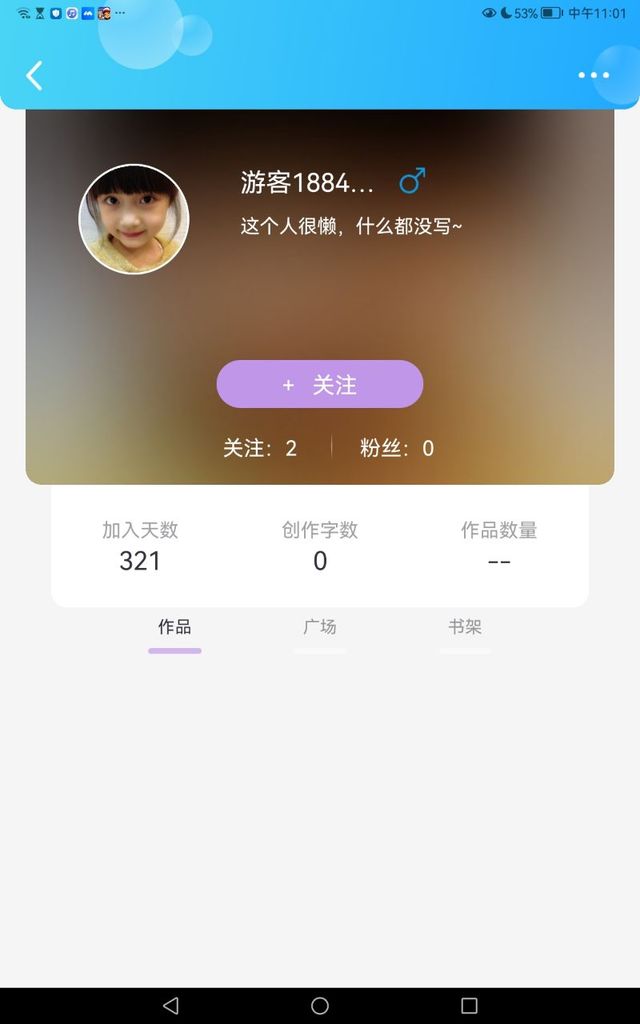Open the 关注: 2 following list

click(x=260, y=448)
